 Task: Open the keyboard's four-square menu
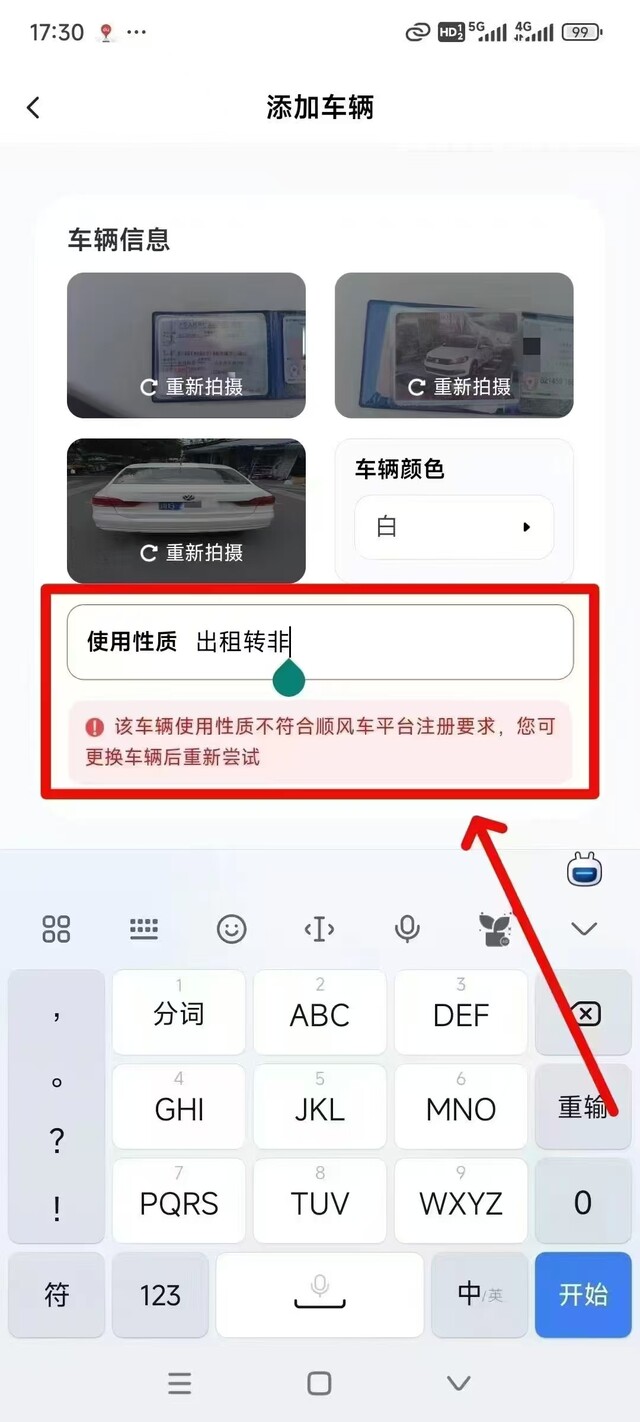click(x=56, y=929)
